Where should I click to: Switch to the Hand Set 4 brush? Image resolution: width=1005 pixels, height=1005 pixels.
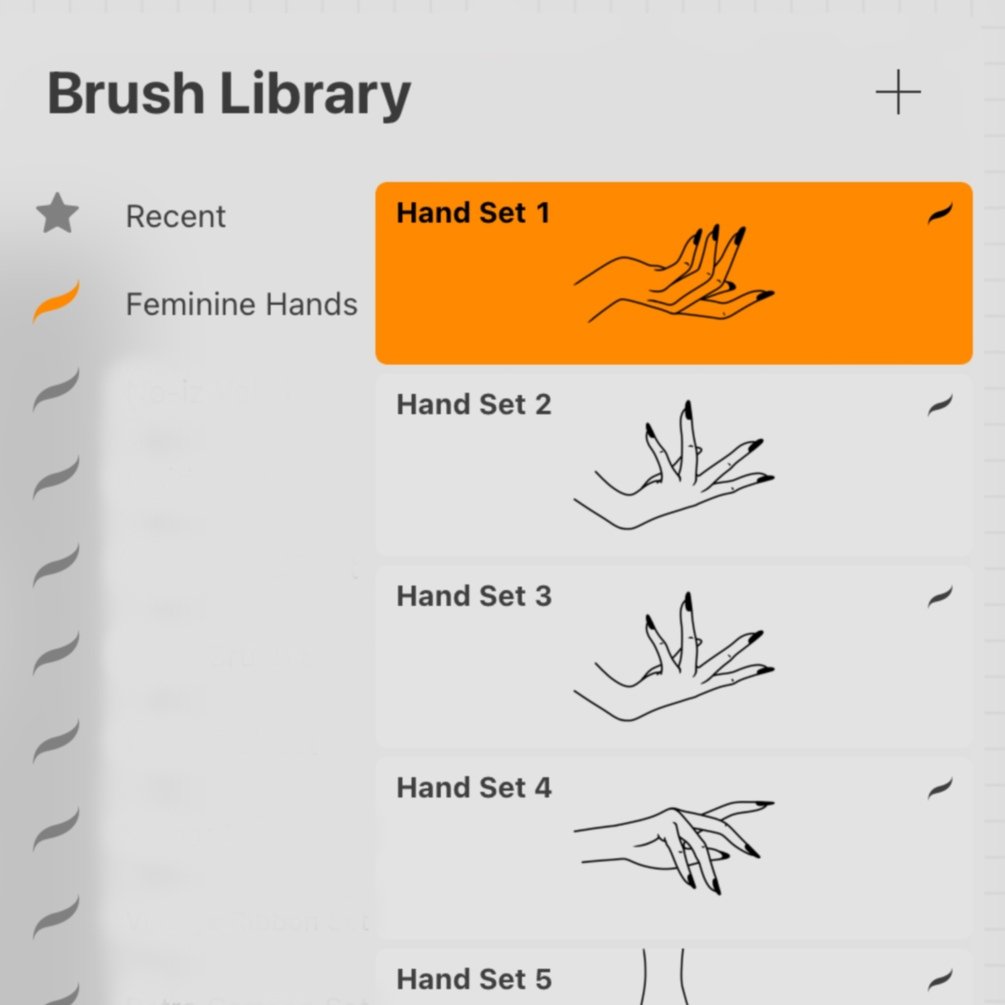click(673, 848)
